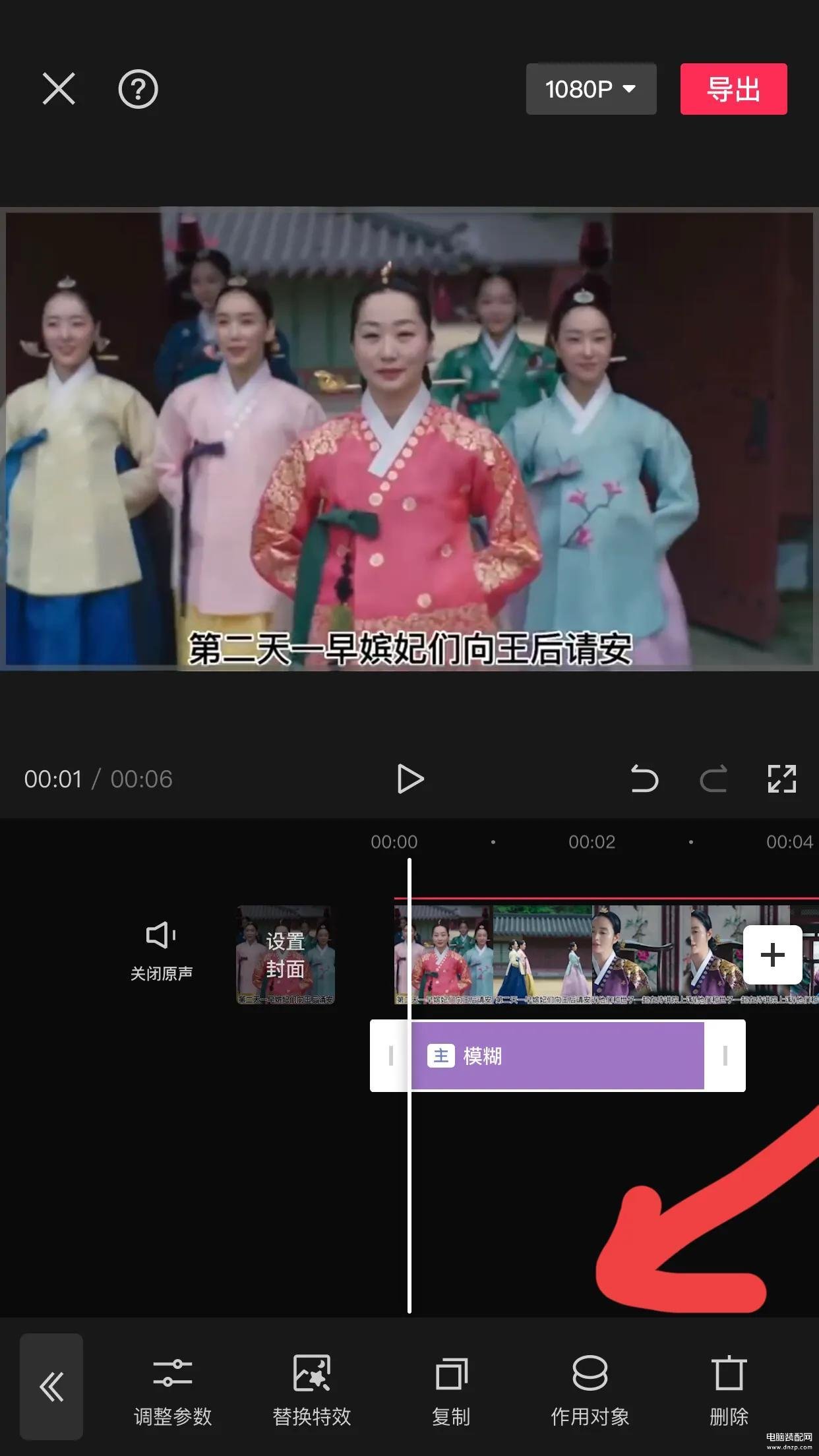Open the help question mark

[138, 89]
